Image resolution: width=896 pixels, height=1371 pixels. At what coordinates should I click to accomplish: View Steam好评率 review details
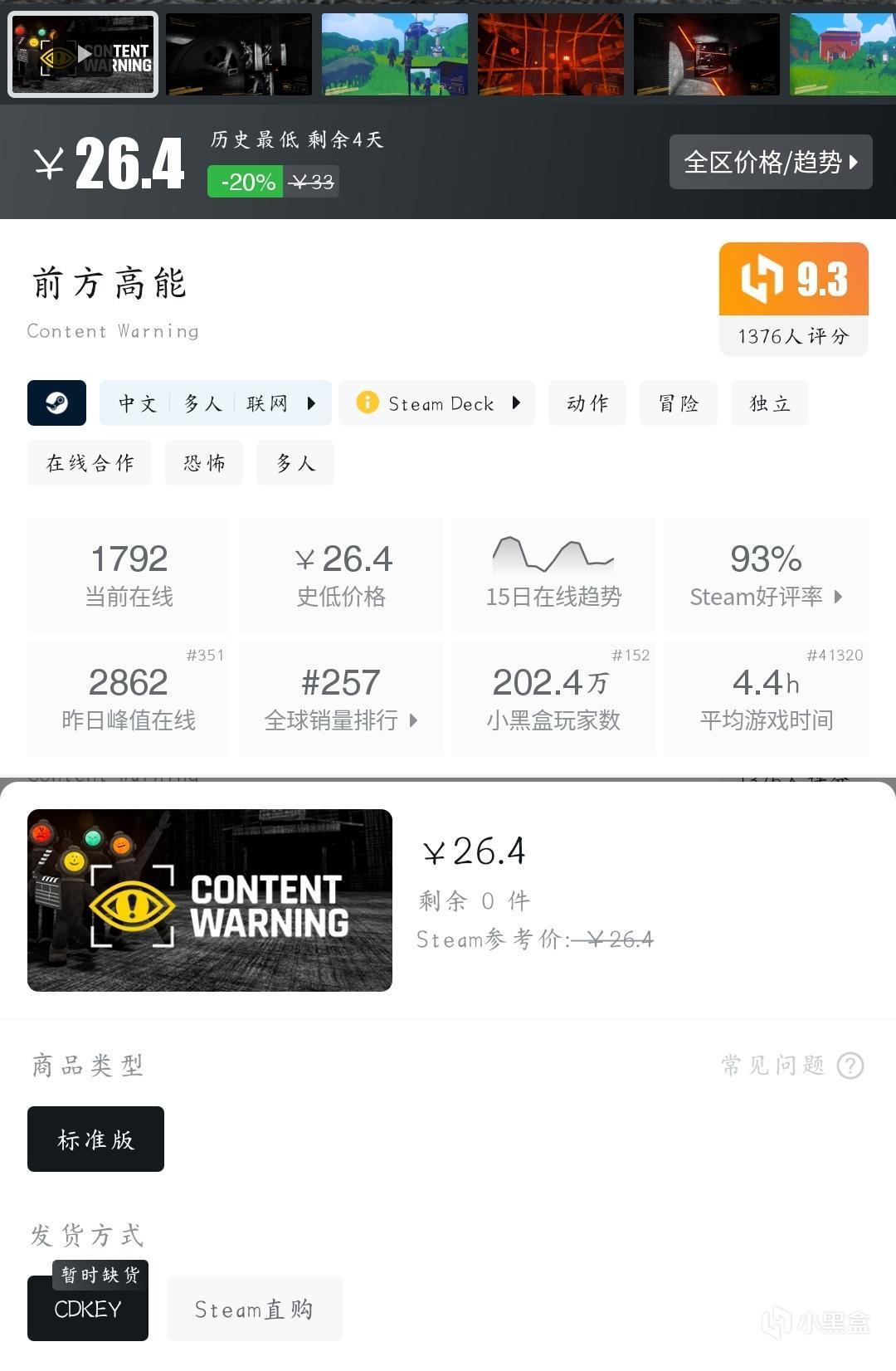tap(766, 575)
